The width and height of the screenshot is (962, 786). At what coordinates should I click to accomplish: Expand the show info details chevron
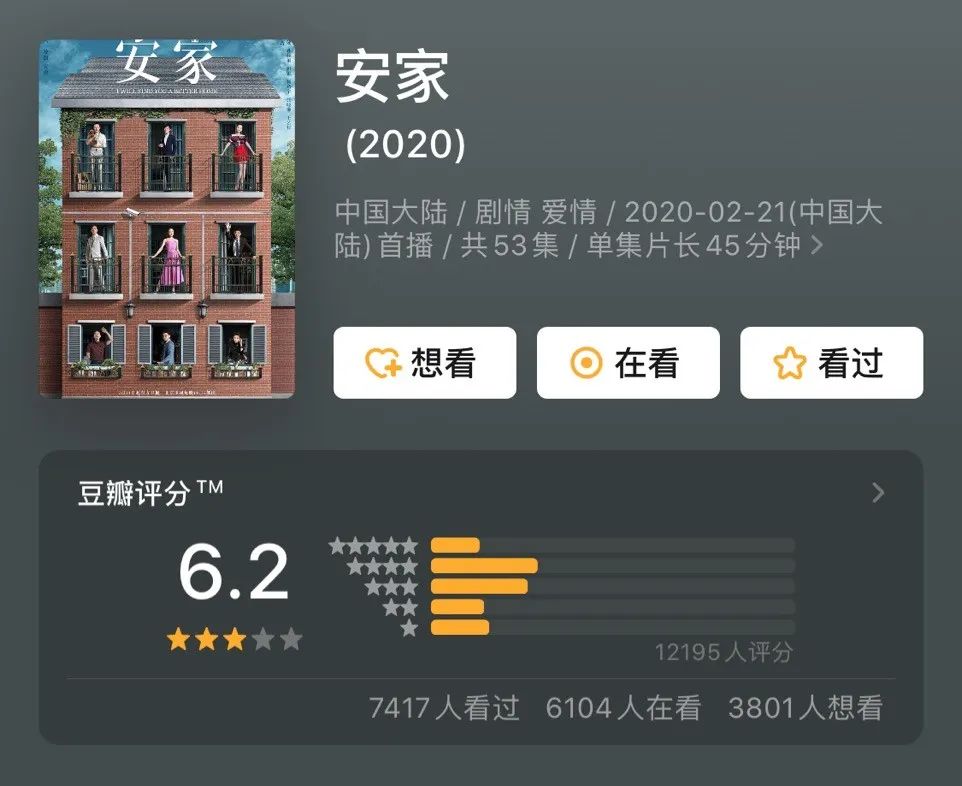pyautogui.click(x=817, y=245)
